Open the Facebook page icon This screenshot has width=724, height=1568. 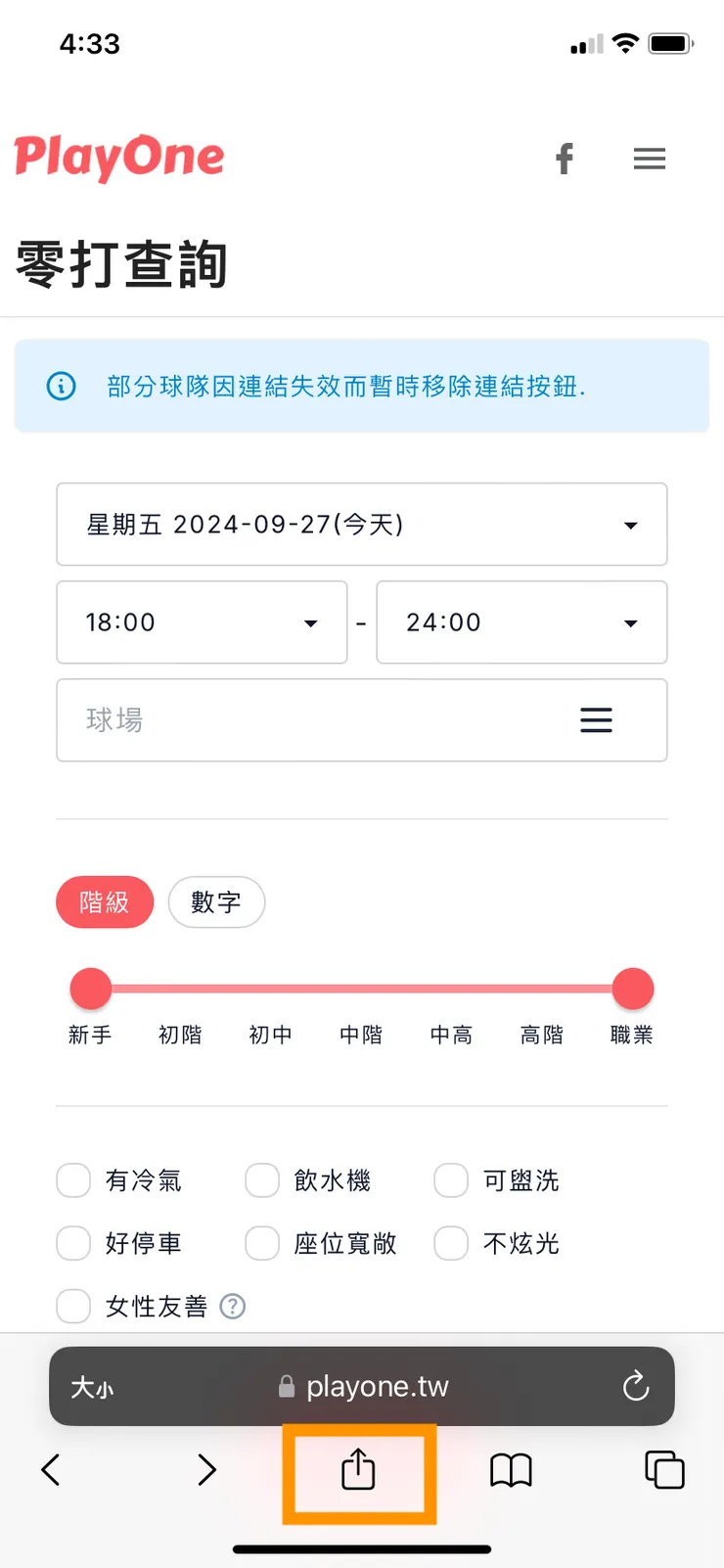click(x=564, y=158)
